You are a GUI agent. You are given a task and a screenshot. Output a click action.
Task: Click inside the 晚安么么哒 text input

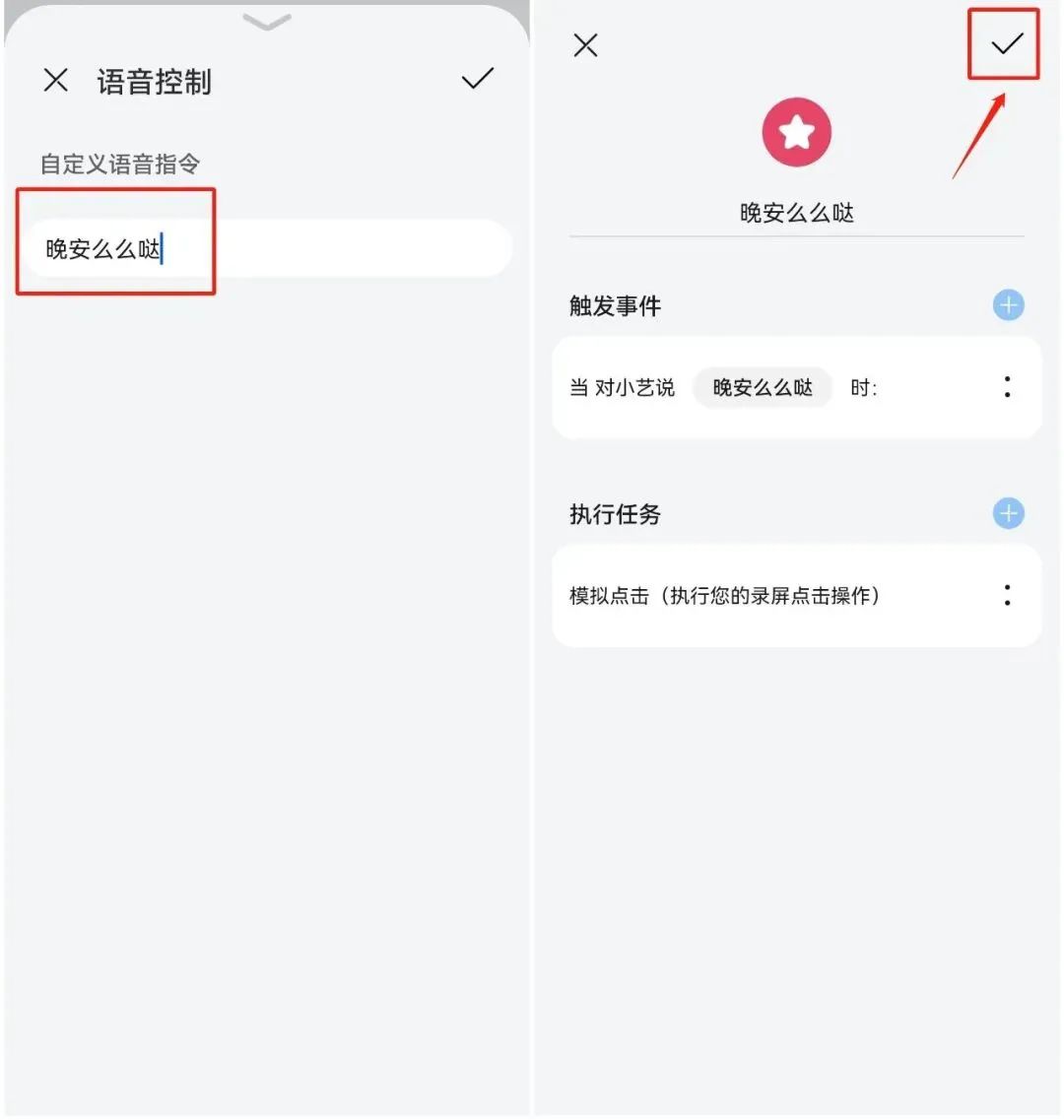coord(266,248)
